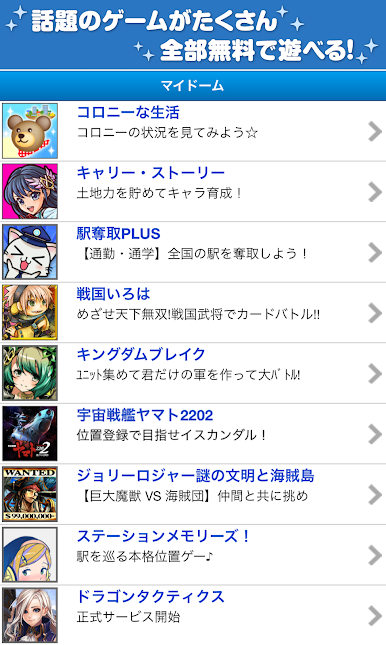Open ステーションメモリーズ! entry
Image resolution: width=386 pixels, height=645 pixels.
193,555
